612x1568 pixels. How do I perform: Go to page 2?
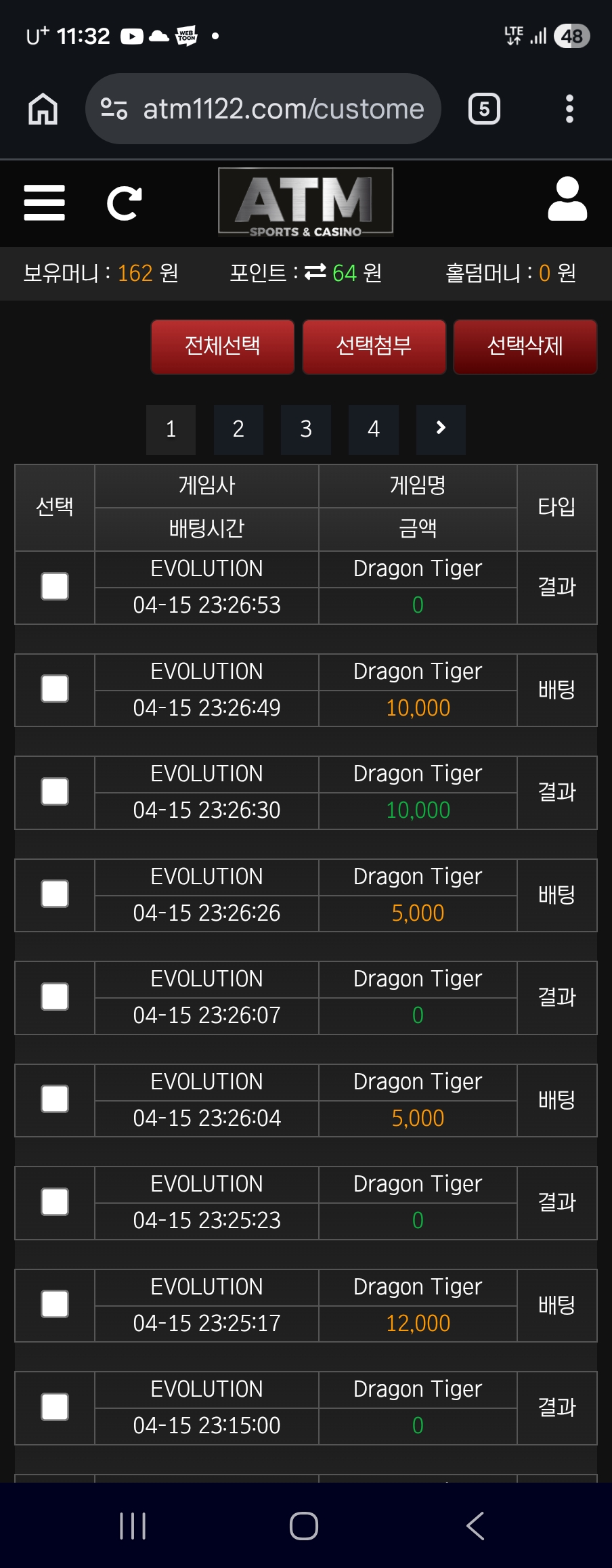pyautogui.click(x=238, y=429)
